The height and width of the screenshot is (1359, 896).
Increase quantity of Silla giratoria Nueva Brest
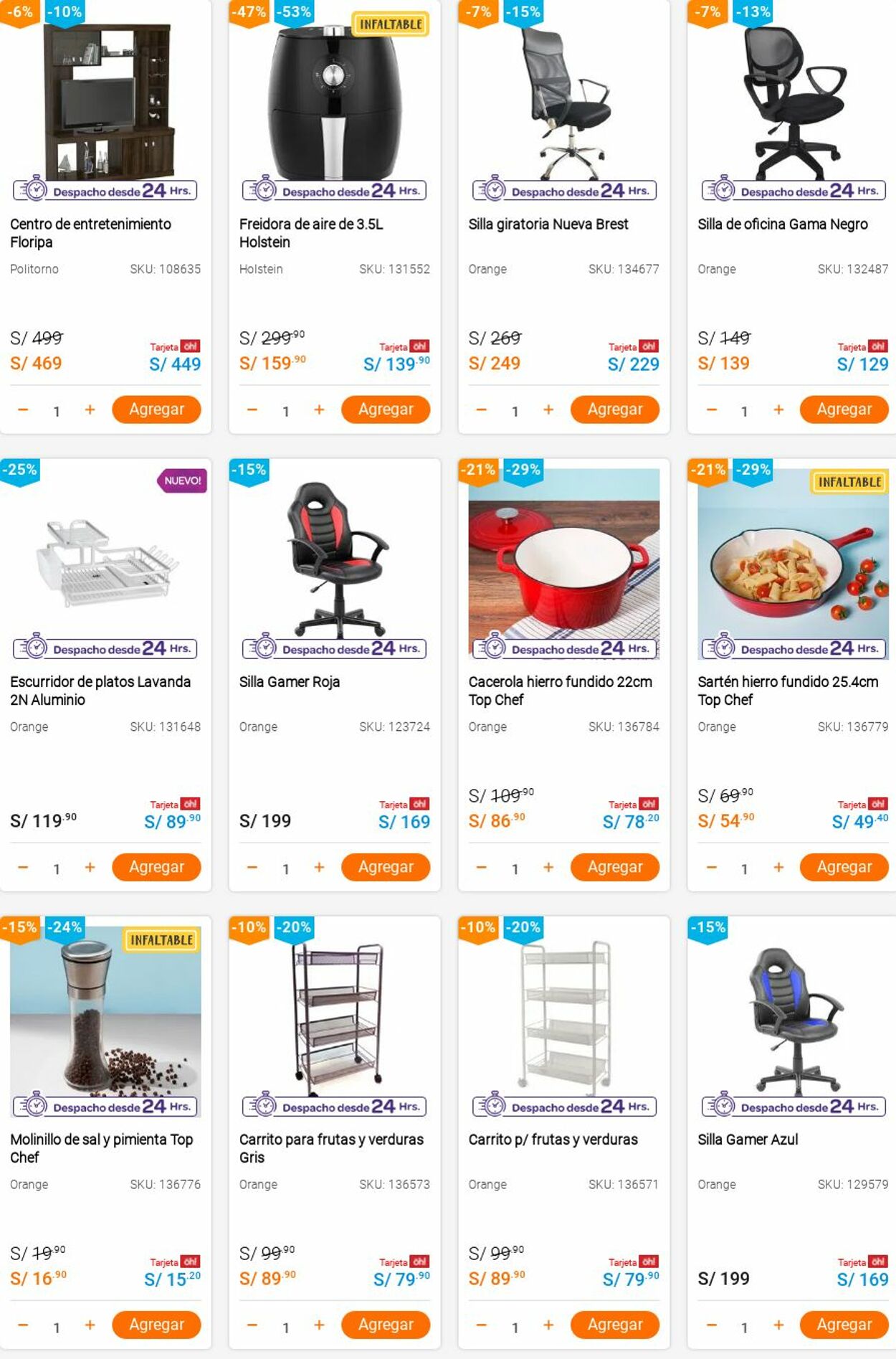pyautogui.click(x=548, y=409)
